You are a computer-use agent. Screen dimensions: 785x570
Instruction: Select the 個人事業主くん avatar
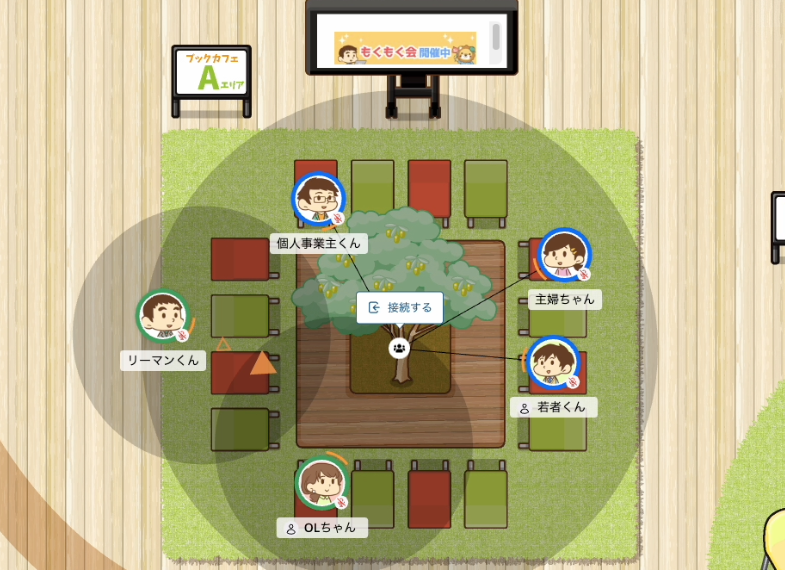pos(318,200)
